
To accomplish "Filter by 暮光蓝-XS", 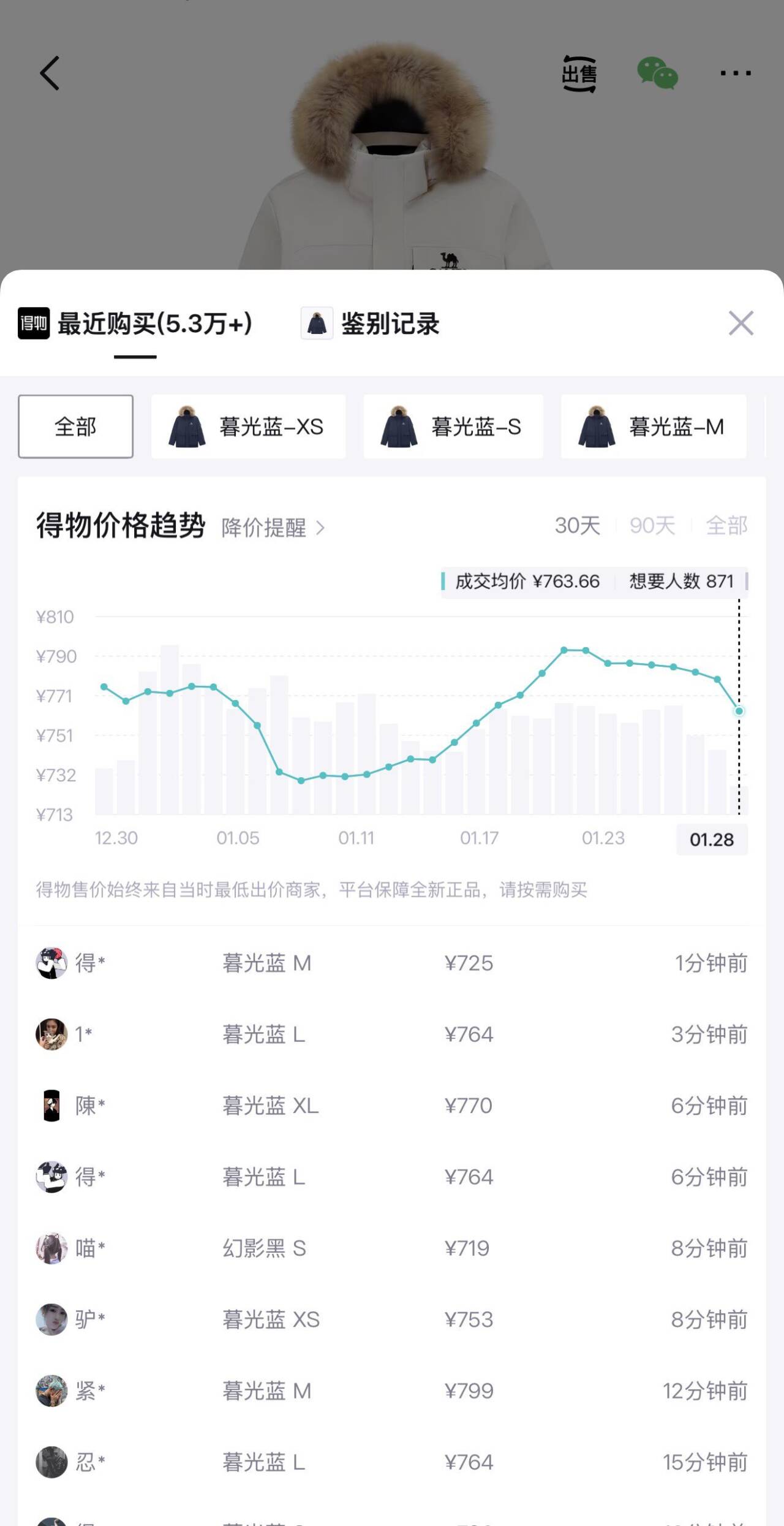I will click(248, 427).
